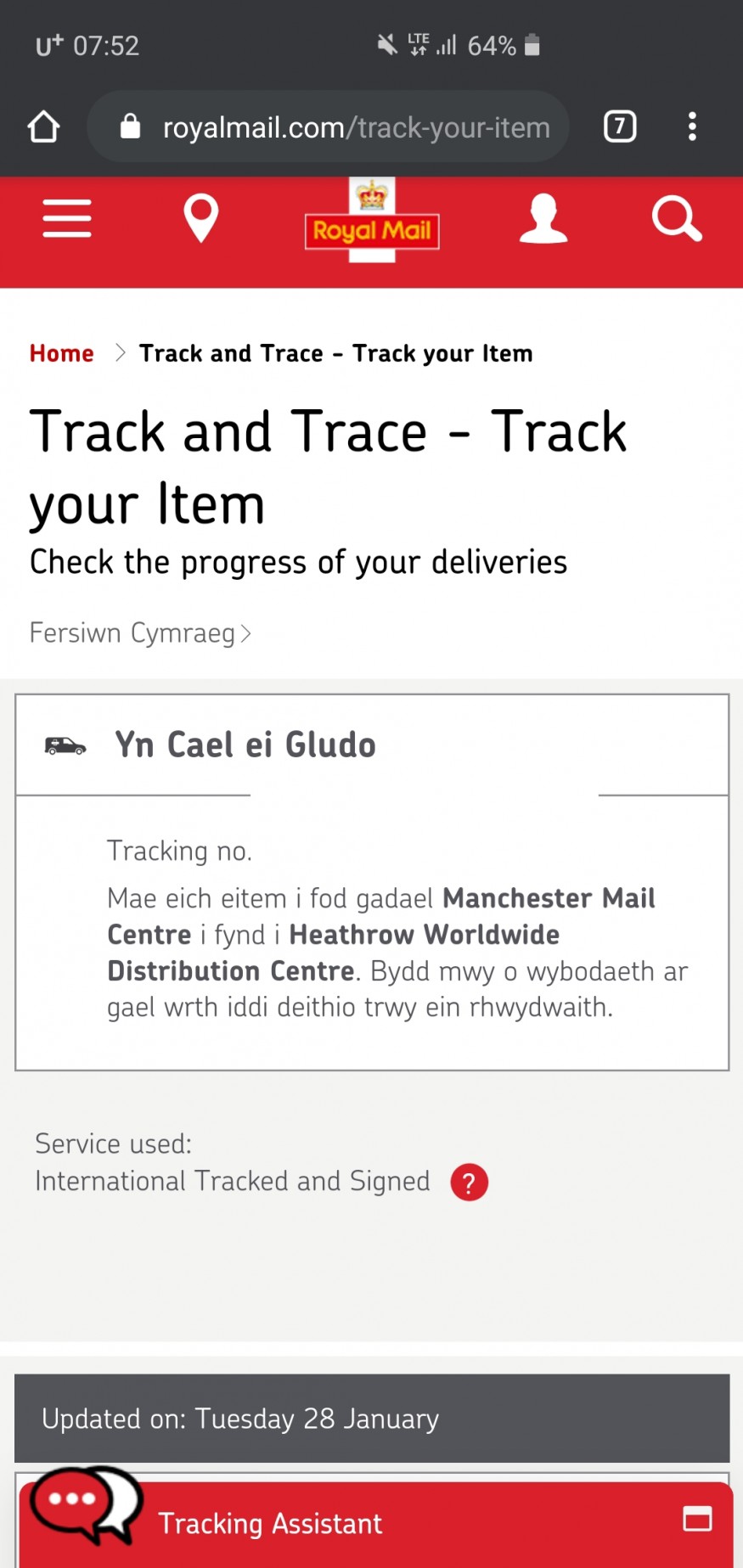Open the browser tab switcher
This screenshot has width=743, height=1568.
(620, 127)
